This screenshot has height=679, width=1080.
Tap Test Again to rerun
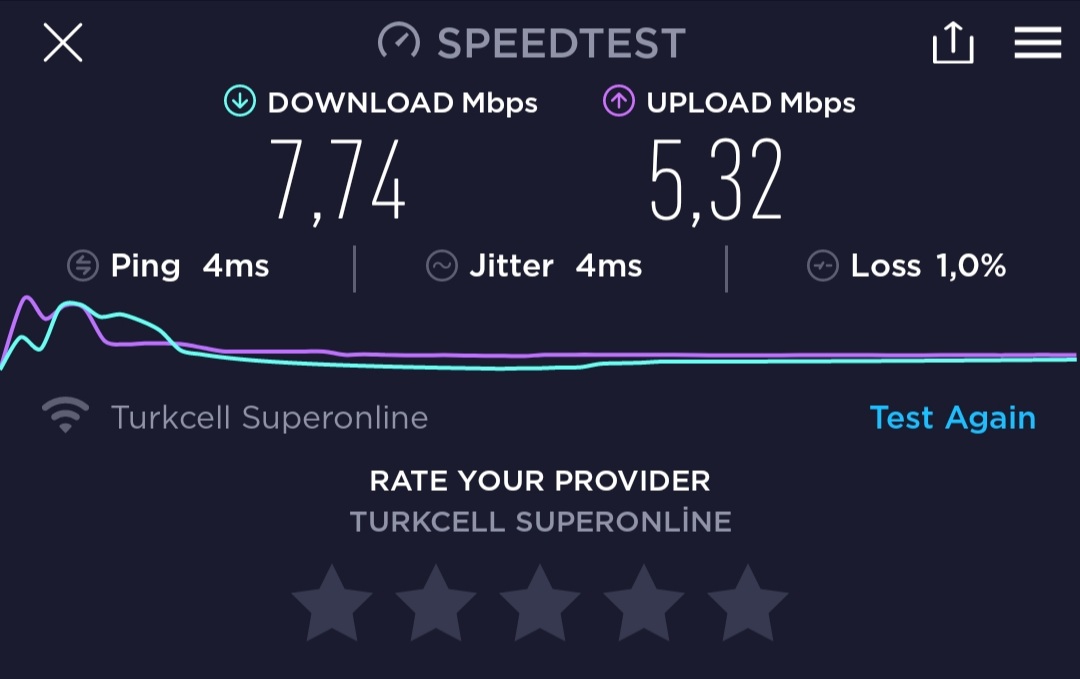point(952,417)
